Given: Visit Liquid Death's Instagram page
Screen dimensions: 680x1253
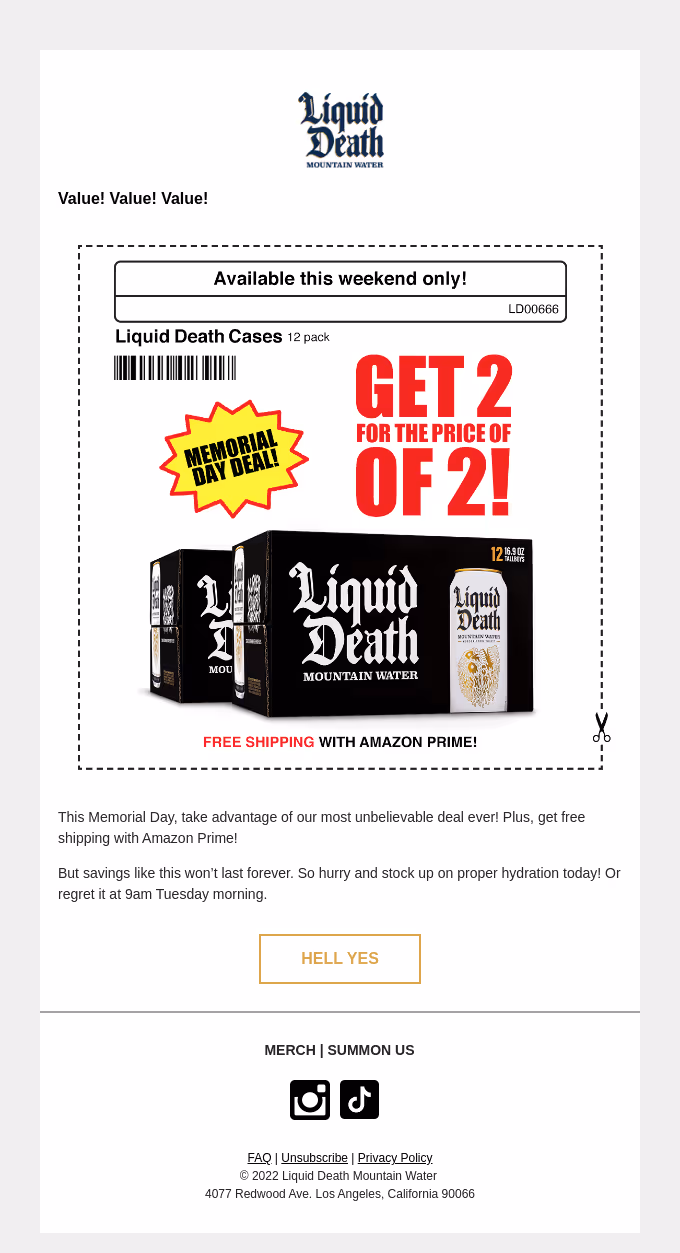Looking at the screenshot, I should 310,1100.
